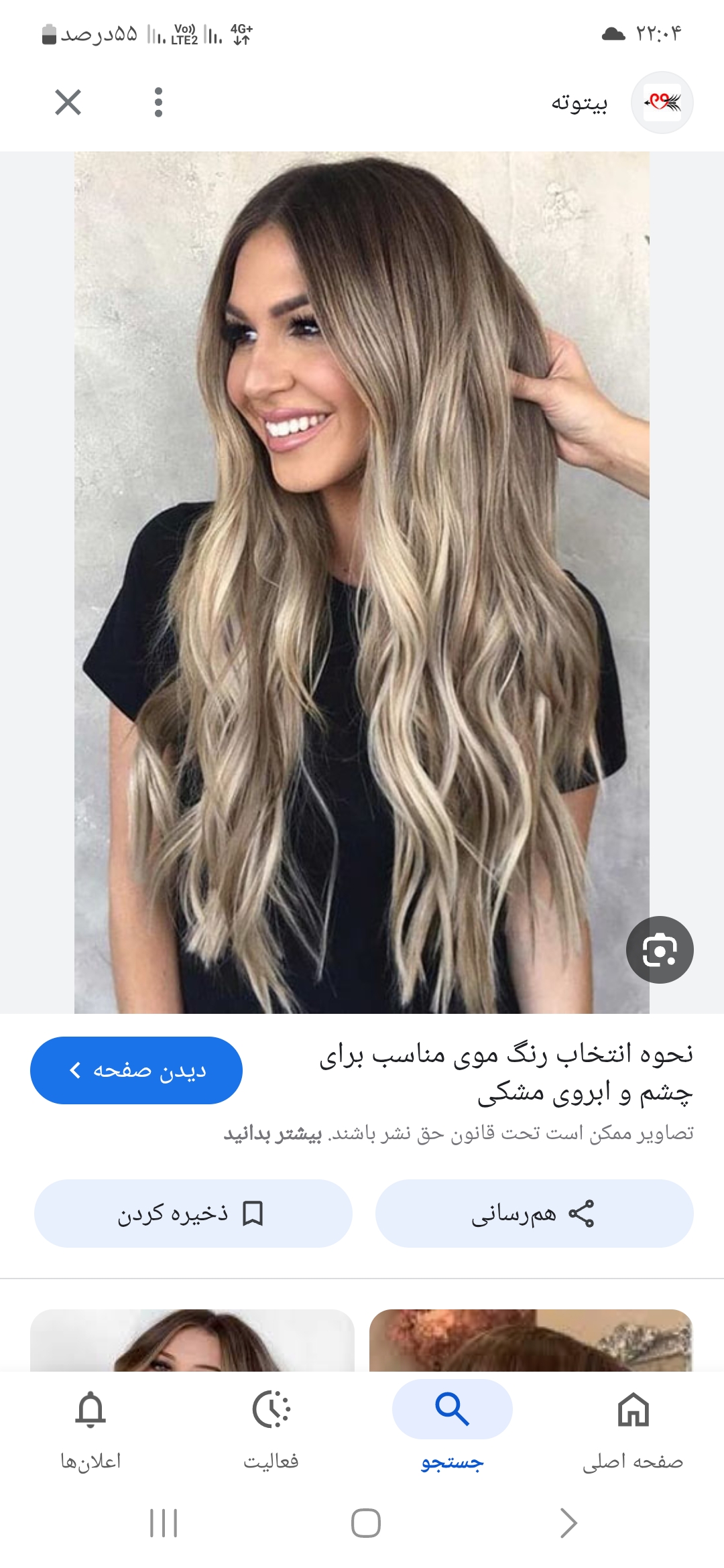Tap the system home button
This screenshot has height=1568, width=724.
(x=365, y=1523)
